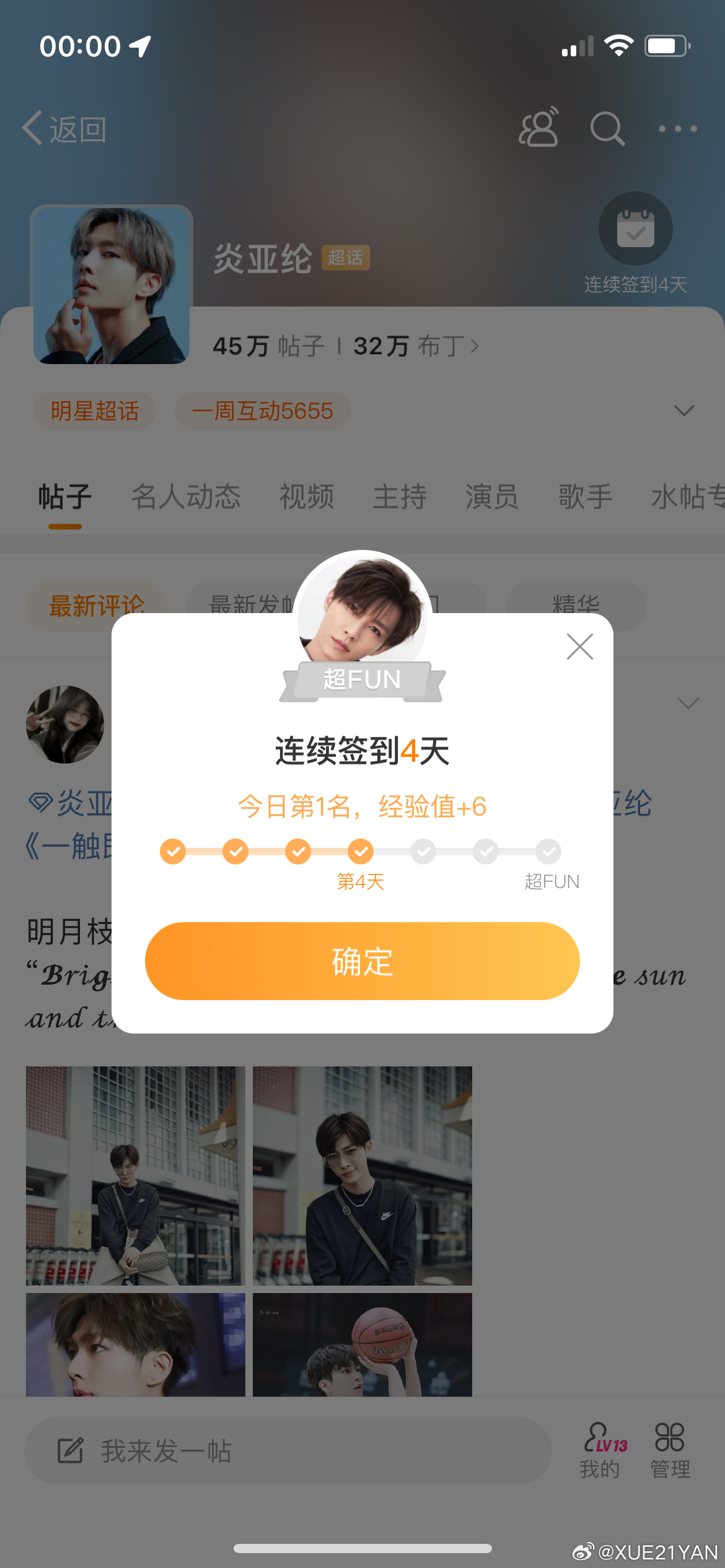
Task: Open the three-dot overflow menu
Action: click(x=677, y=129)
